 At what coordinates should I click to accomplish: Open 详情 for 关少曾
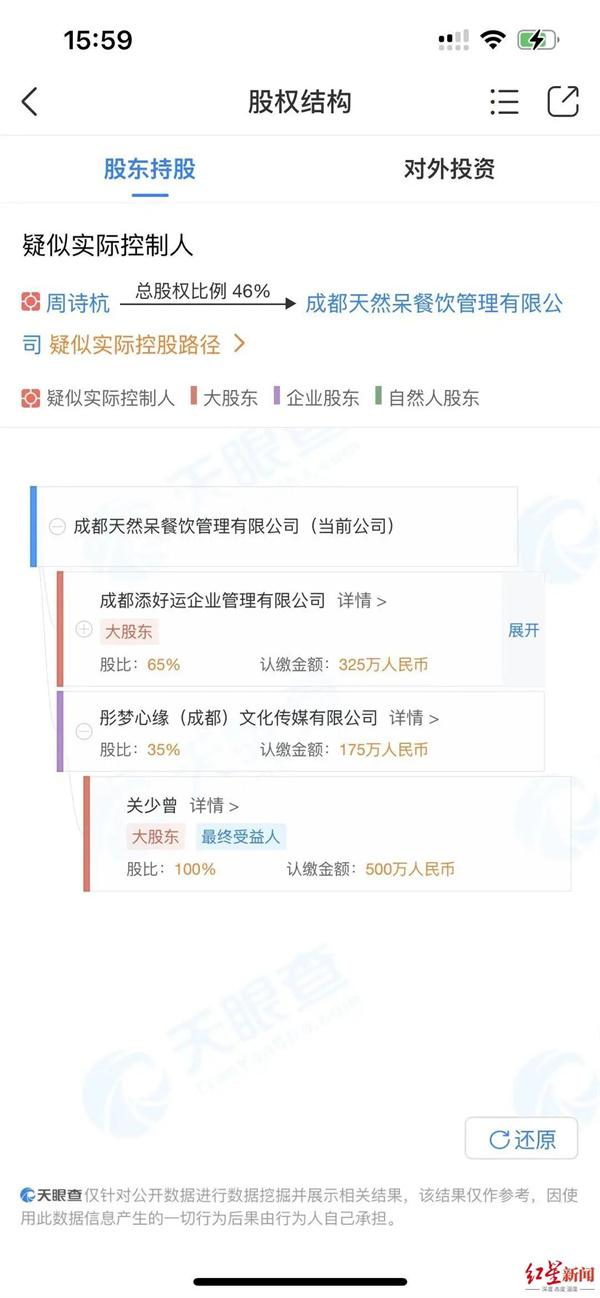(x=215, y=805)
